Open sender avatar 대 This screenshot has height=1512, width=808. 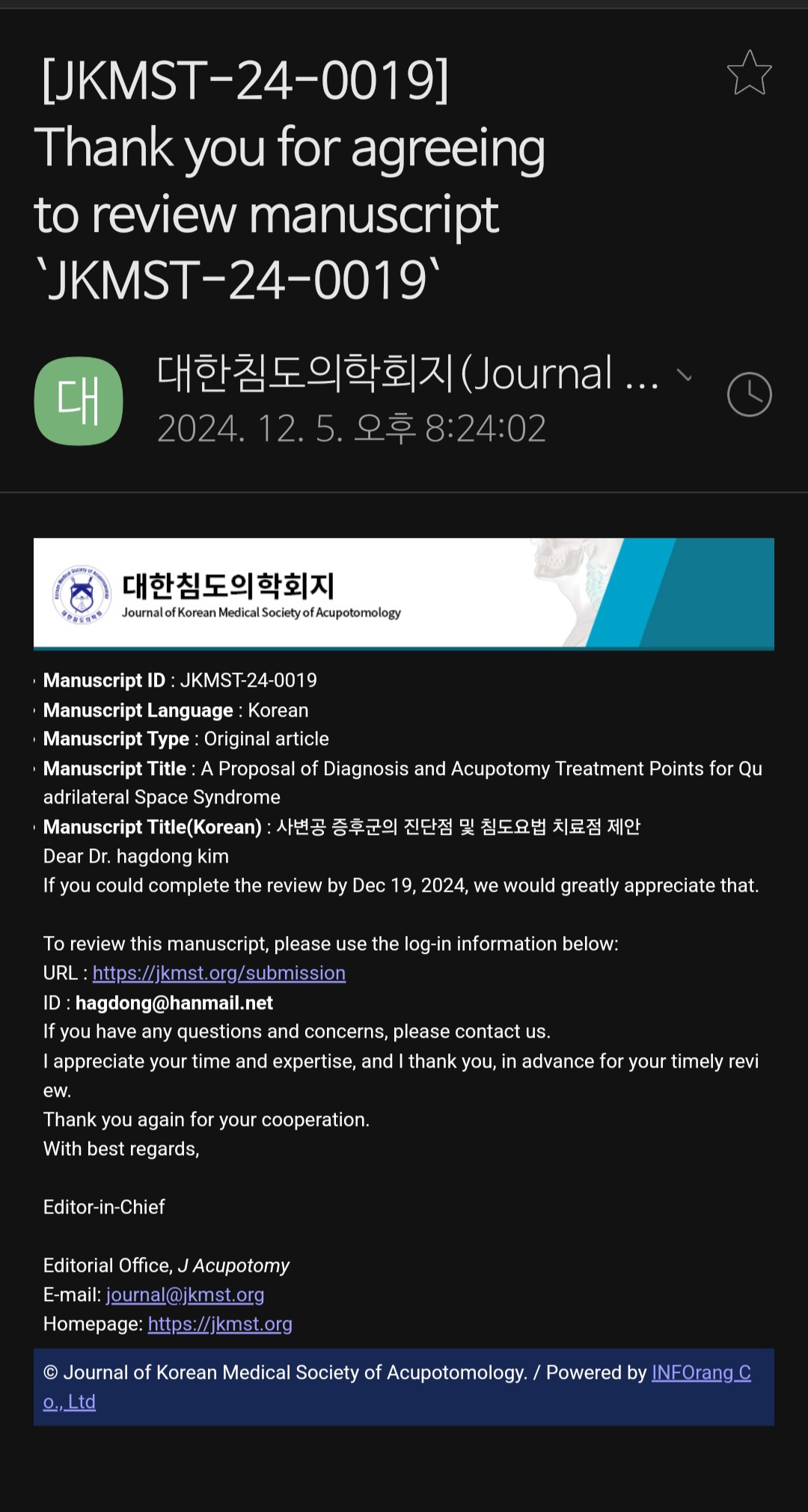pyautogui.click(x=79, y=401)
